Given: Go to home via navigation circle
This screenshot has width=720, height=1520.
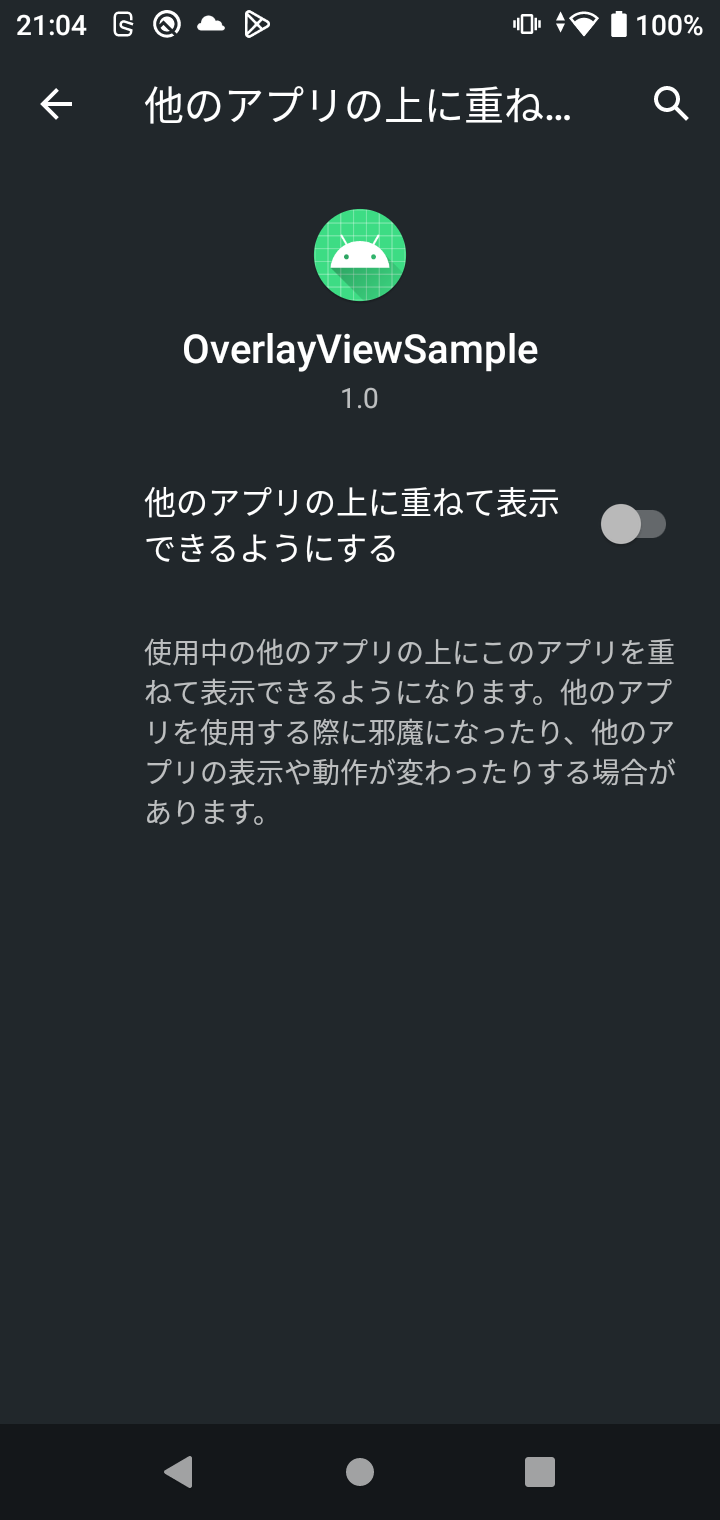Looking at the screenshot, I should point(360,1472).
